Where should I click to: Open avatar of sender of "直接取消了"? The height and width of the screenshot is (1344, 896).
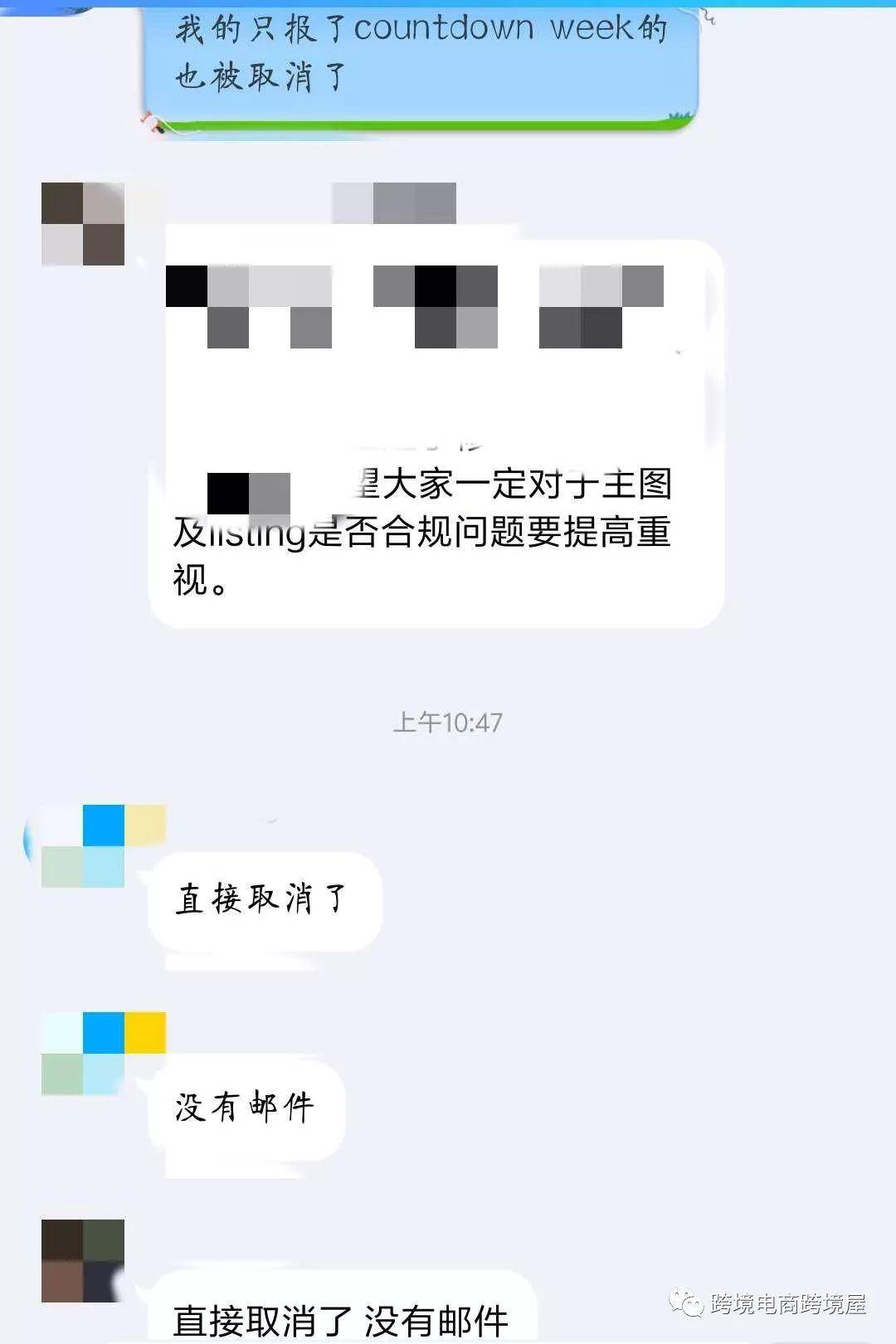[83, 846]
